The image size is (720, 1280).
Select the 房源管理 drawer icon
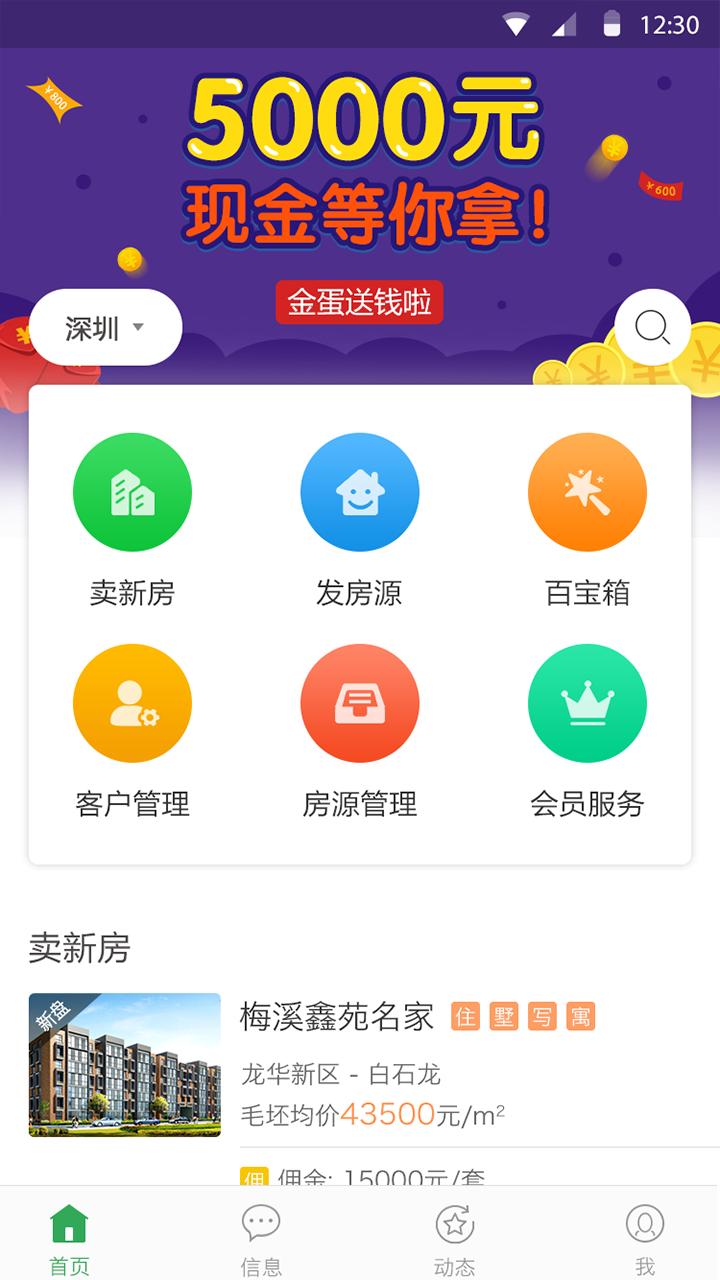point(360,702)
